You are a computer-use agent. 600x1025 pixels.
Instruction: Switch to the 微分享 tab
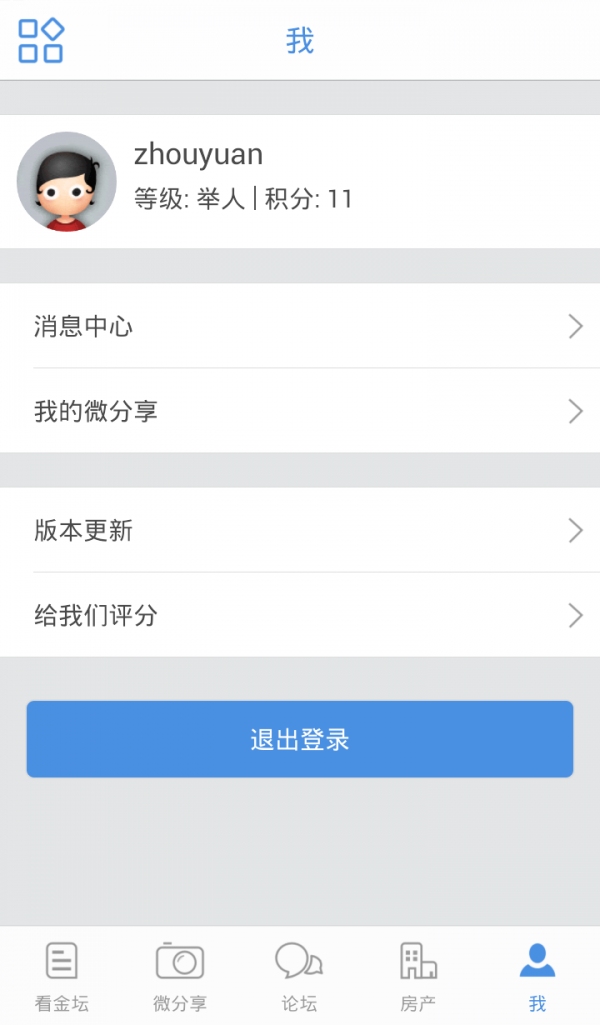click(x=180, y=975)
